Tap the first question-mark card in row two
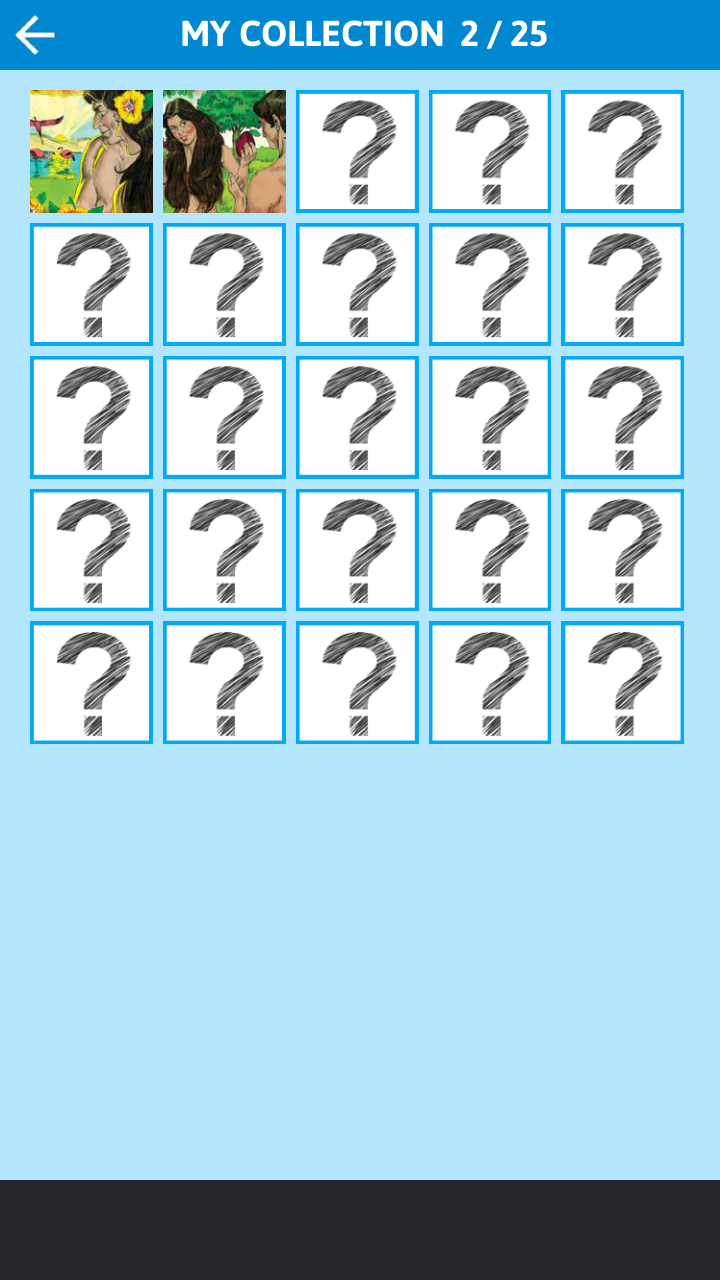Viewport: 720px width, 1280px height. (x=91, y=284)
